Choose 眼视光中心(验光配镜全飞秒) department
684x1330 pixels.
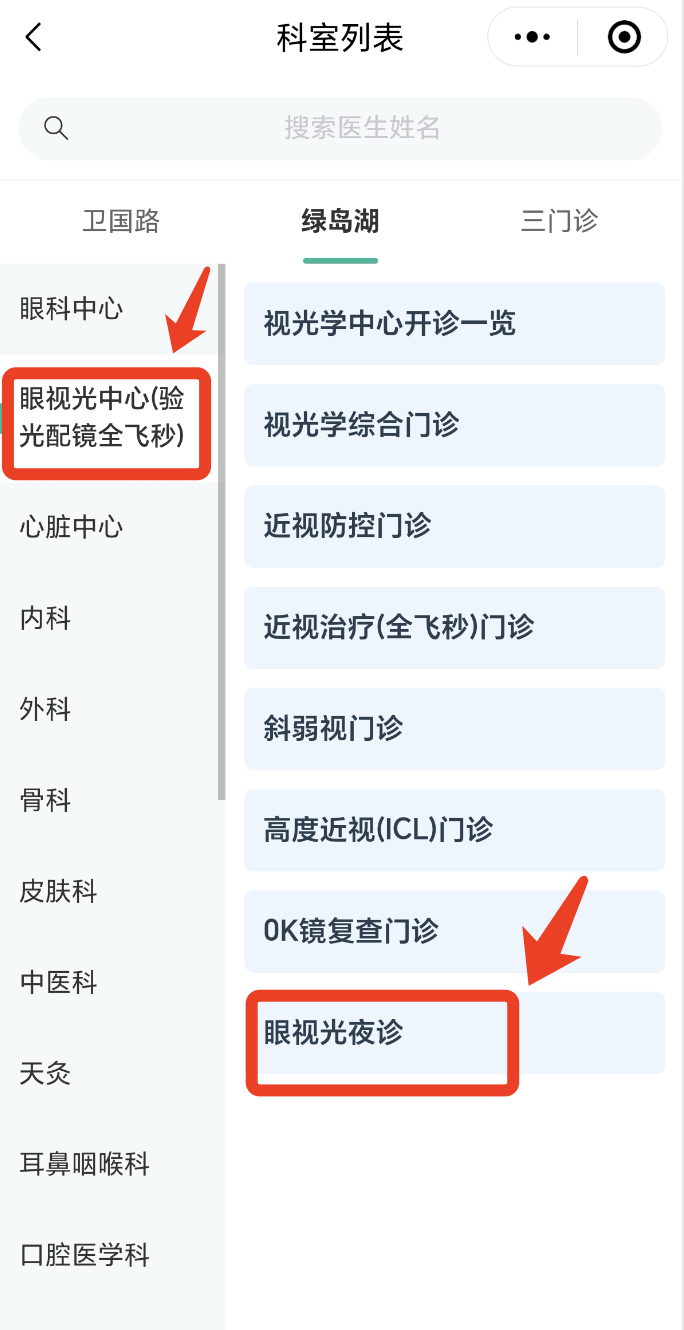[x=103, y=418]
